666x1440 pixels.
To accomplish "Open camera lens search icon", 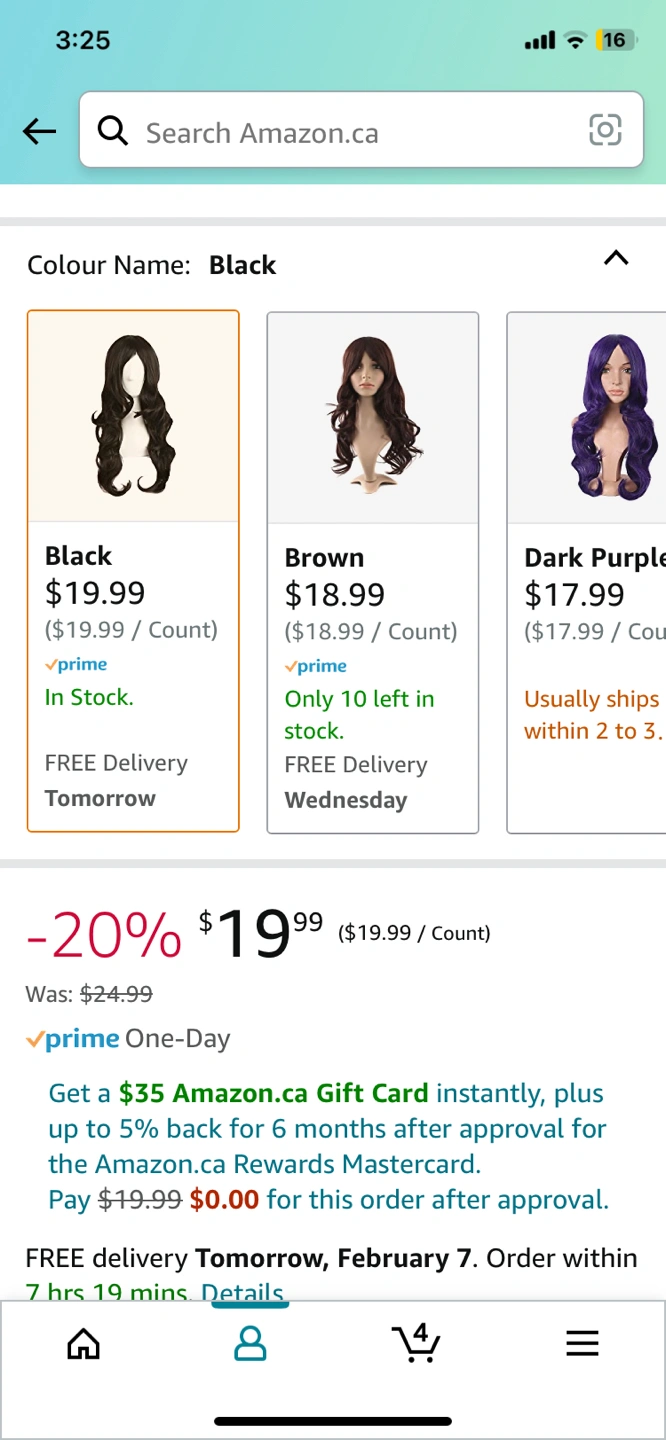I will (605, 130).
